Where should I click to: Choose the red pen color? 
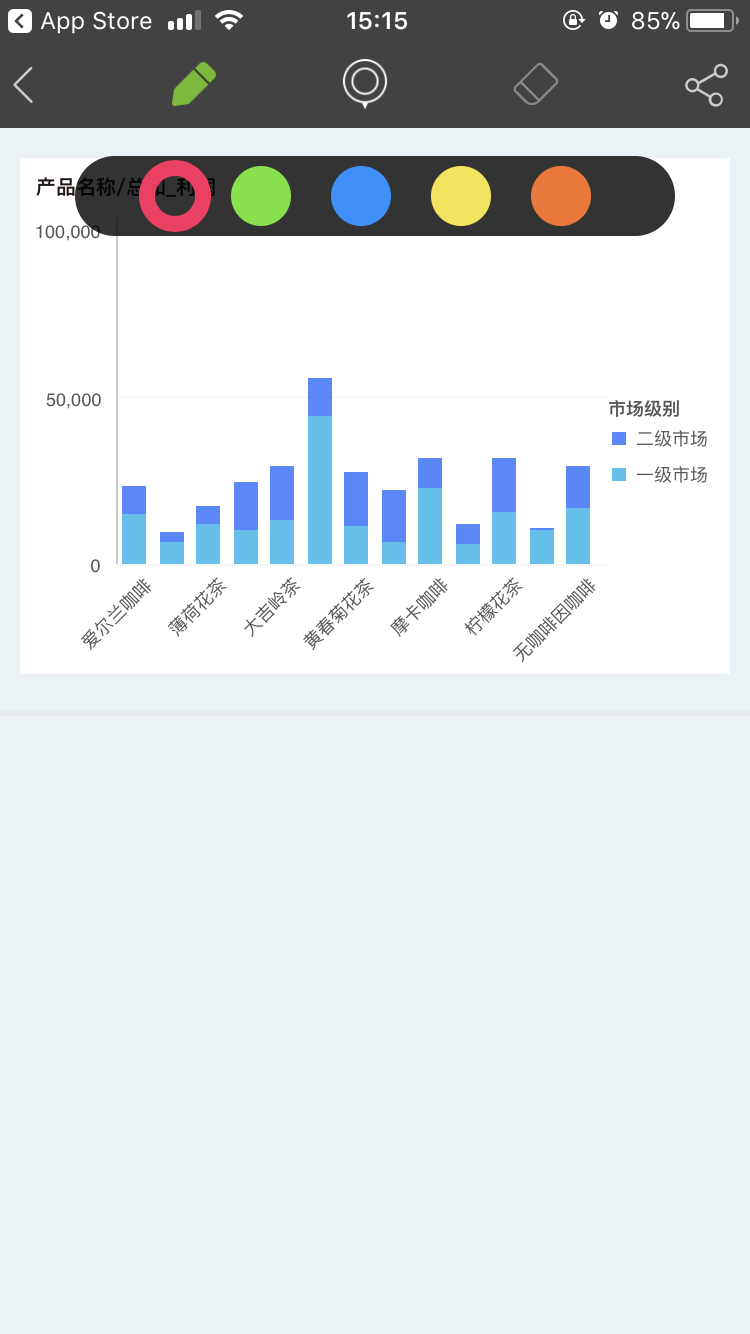175,196
